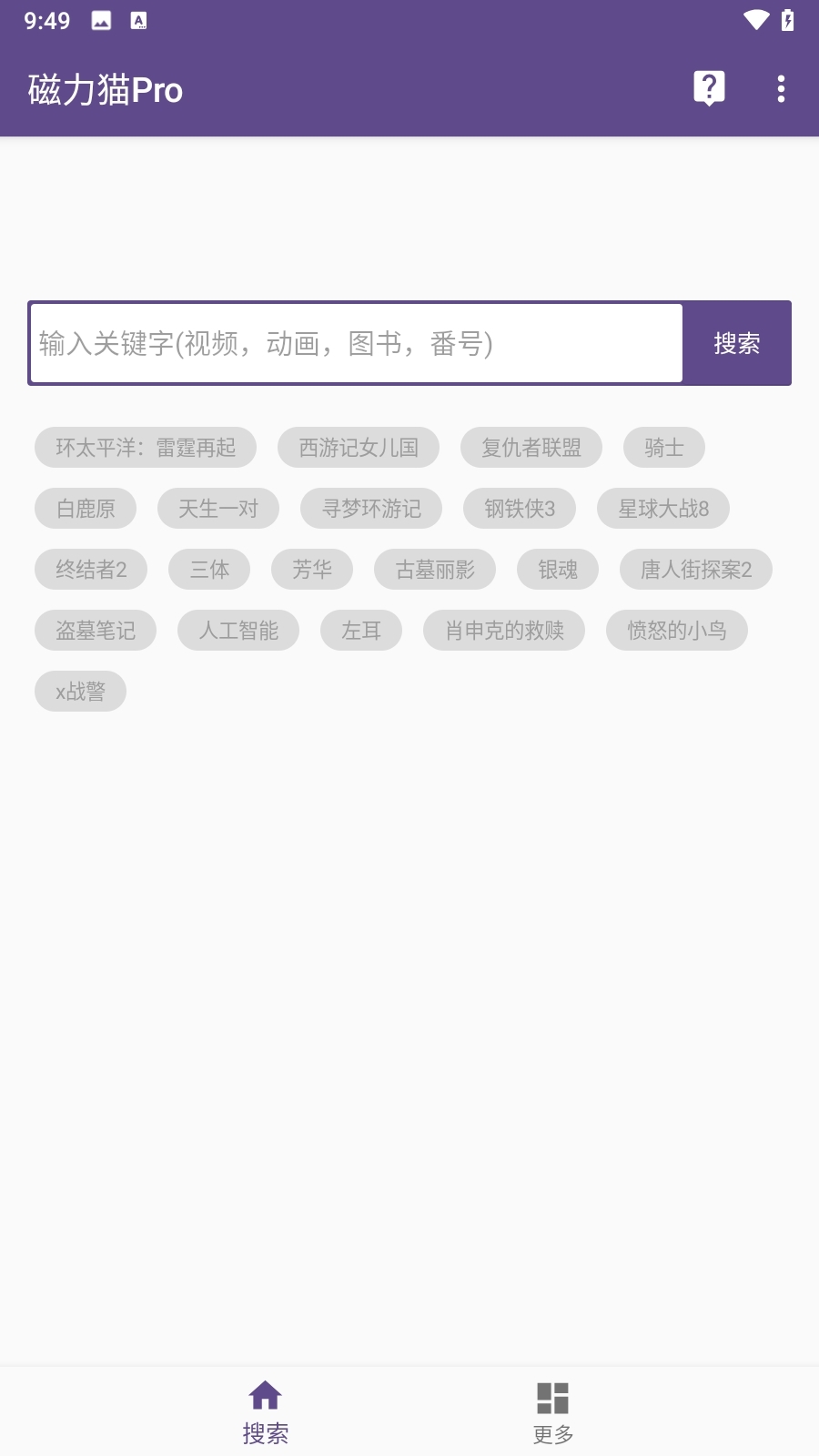Choose the 唐人街探案2 keyword
The image size is (819, 1456).
click(x=695, y=569)
